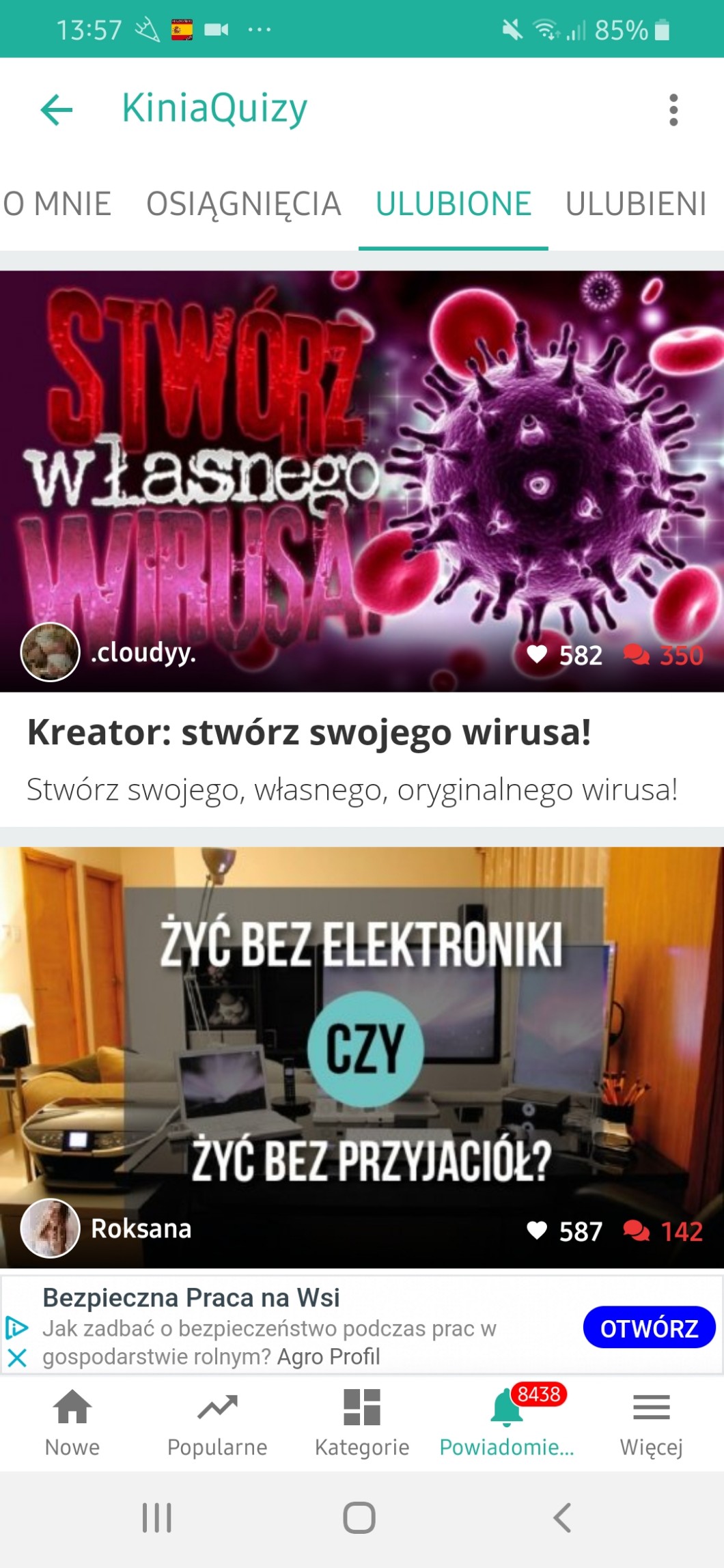Image resolution: width=724 pixels, height=1568 pixels.
Task: Browse Kategorie
Action: tap(362, 1423)
